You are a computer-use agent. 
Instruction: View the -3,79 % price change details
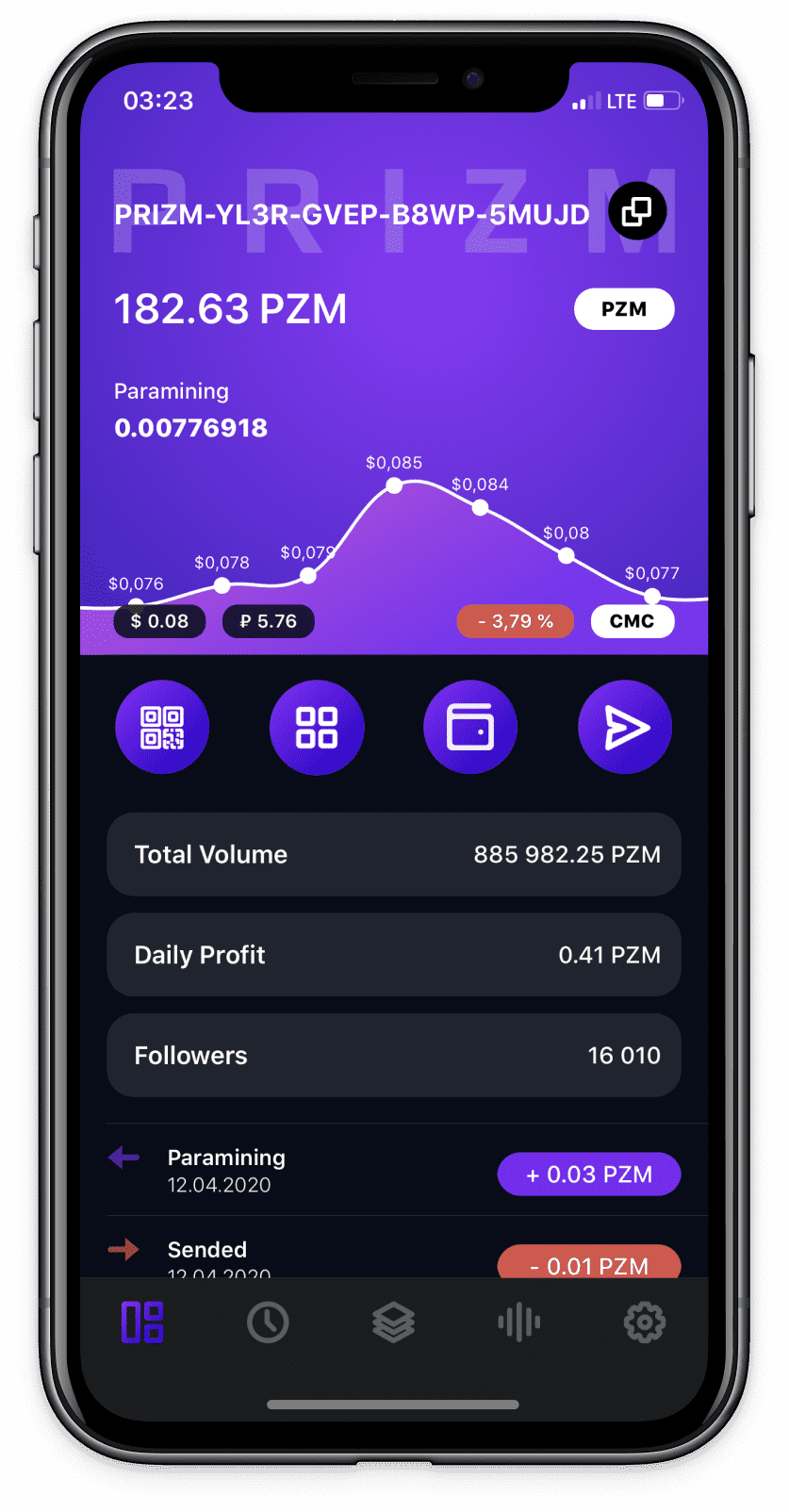click(516, 621)
